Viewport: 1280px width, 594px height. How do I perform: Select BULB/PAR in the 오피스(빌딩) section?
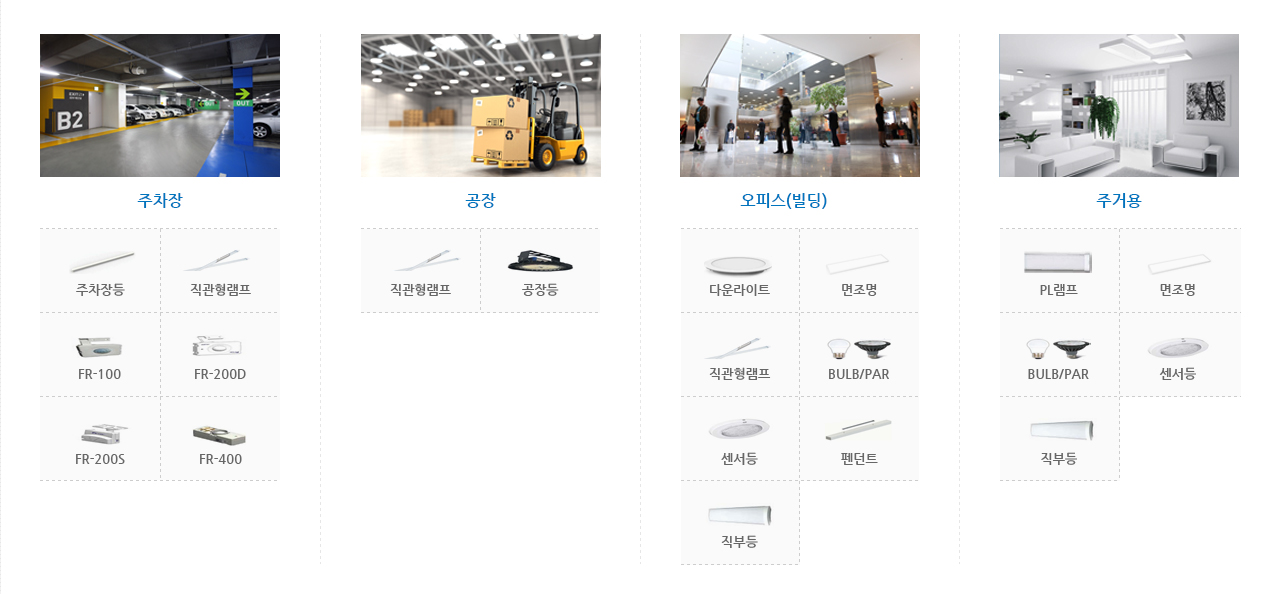(x=859, y=356)
